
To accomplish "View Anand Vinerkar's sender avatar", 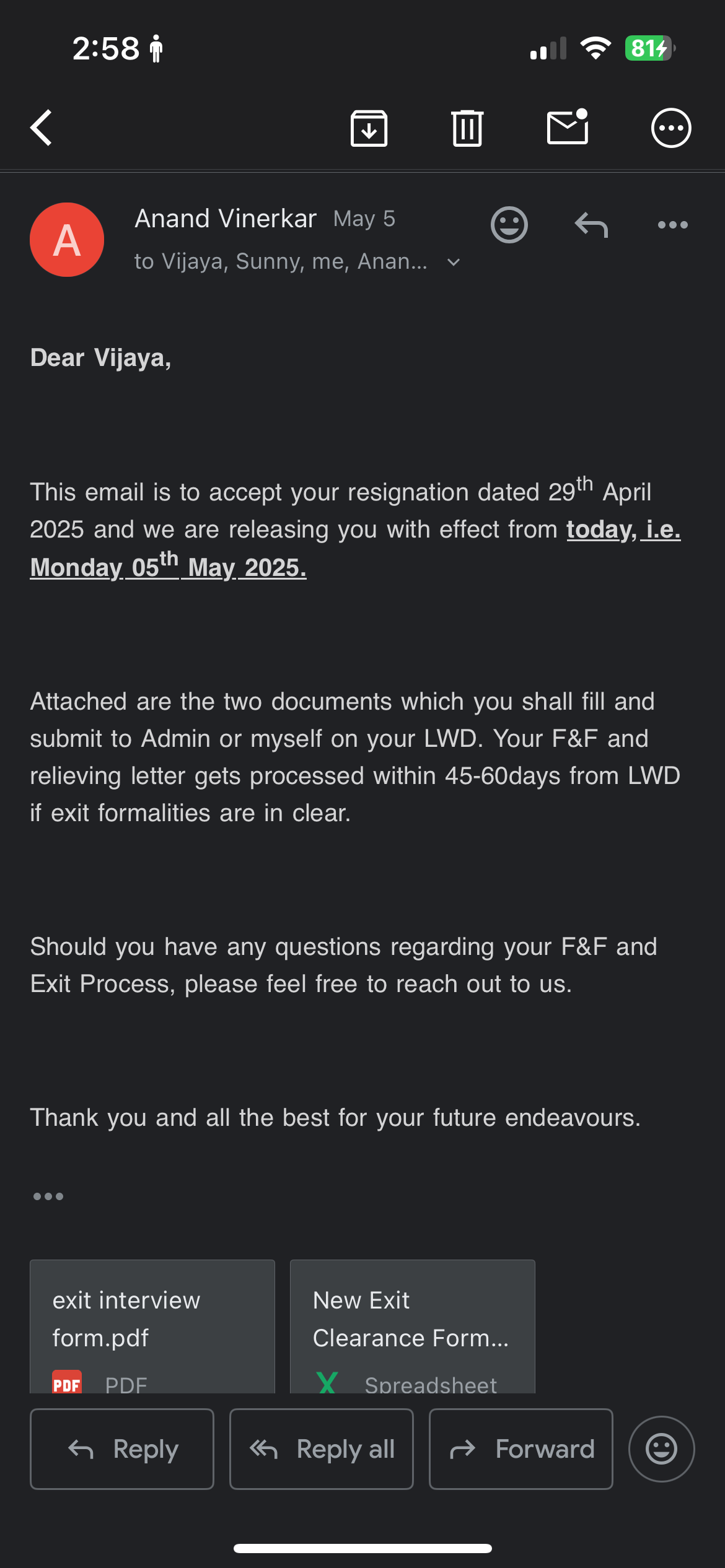I will 67,240.
